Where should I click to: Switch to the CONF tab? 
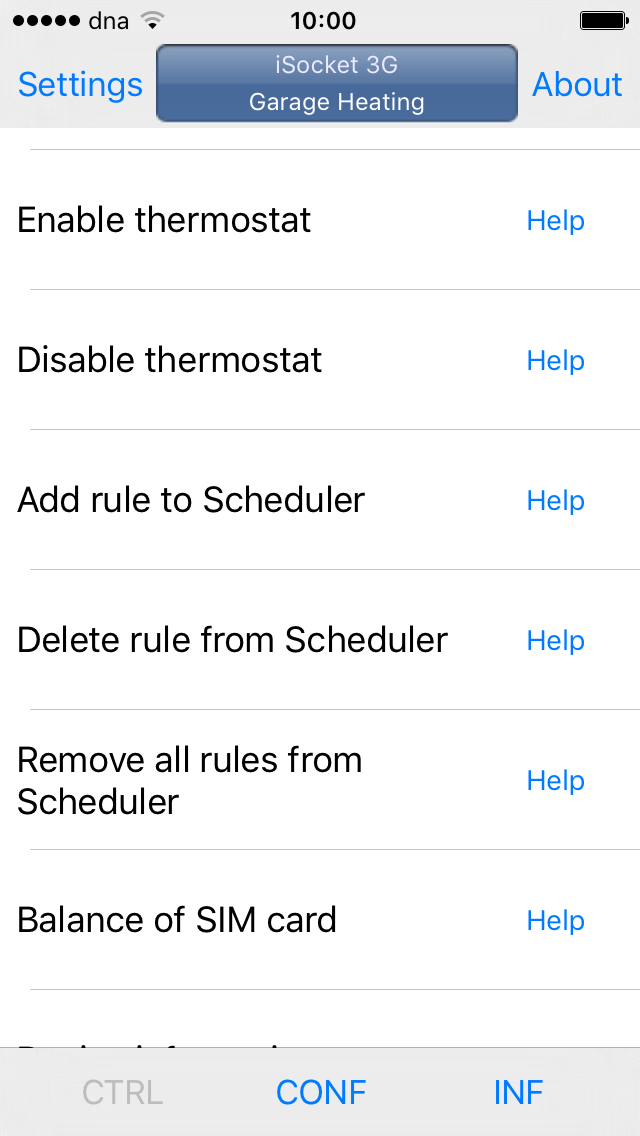[321, 1092]
